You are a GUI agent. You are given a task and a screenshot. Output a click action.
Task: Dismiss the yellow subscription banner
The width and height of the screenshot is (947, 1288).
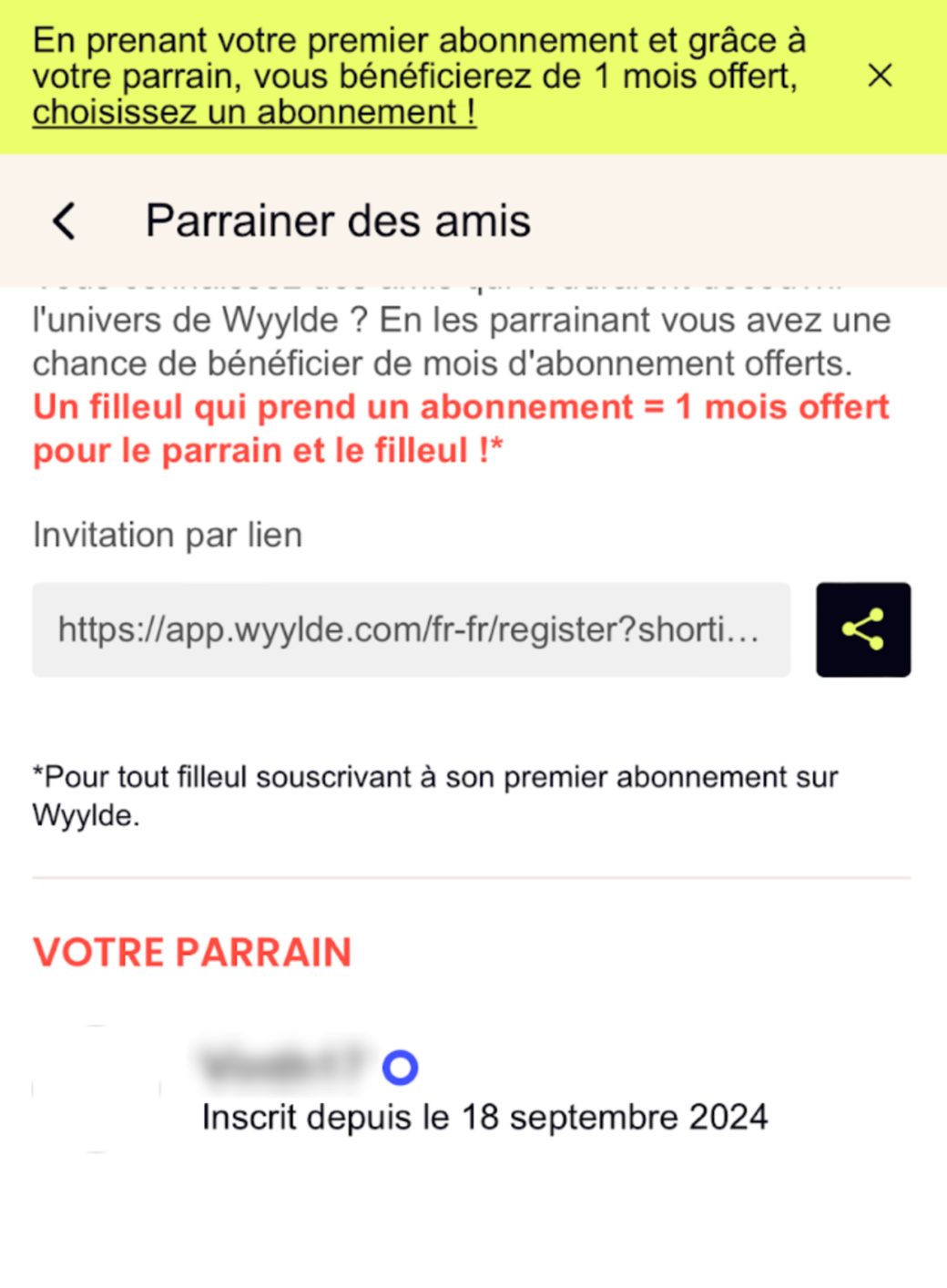[880, 76]
